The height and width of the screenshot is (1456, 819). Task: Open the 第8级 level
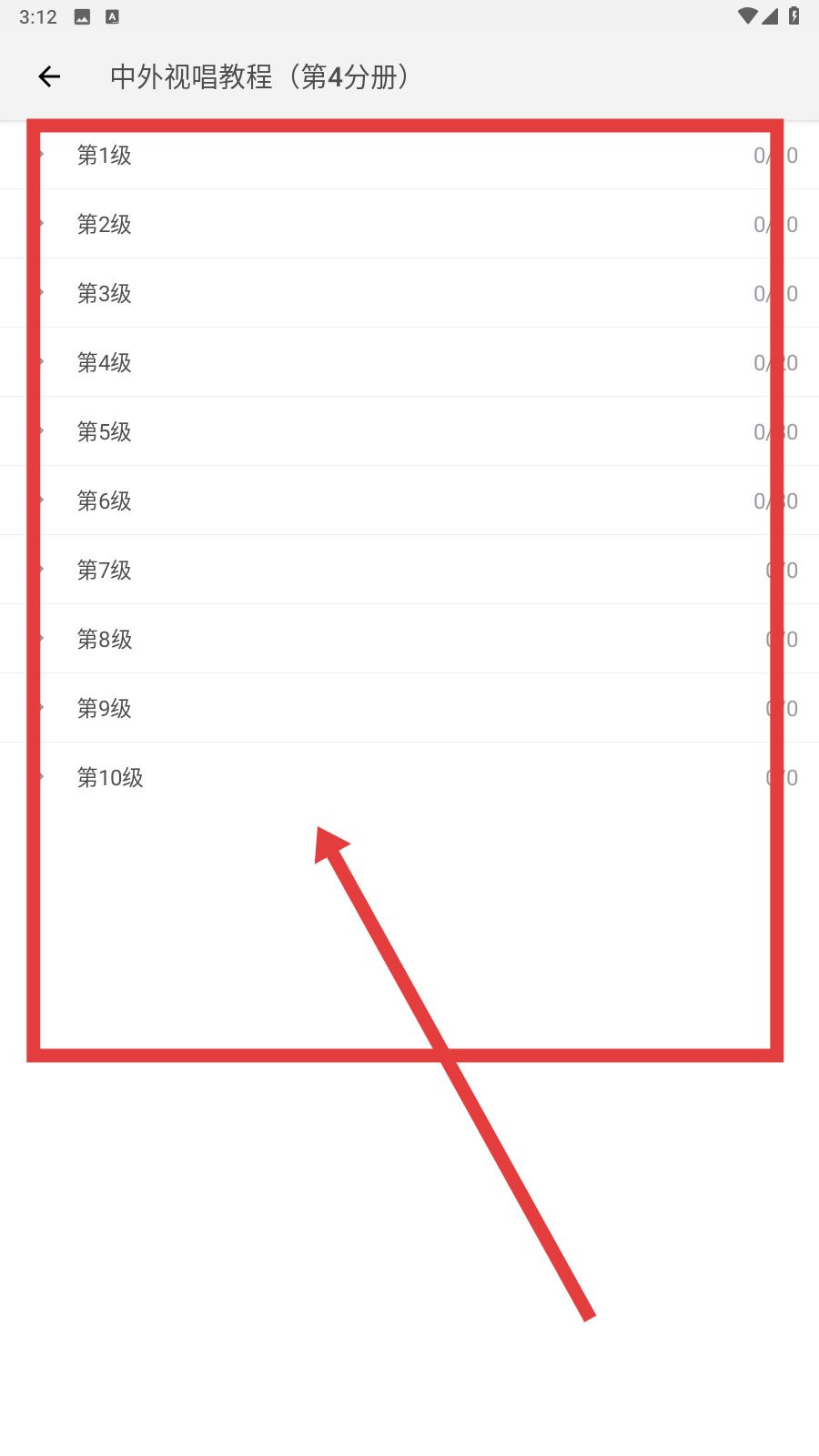(x=409, y=639)
